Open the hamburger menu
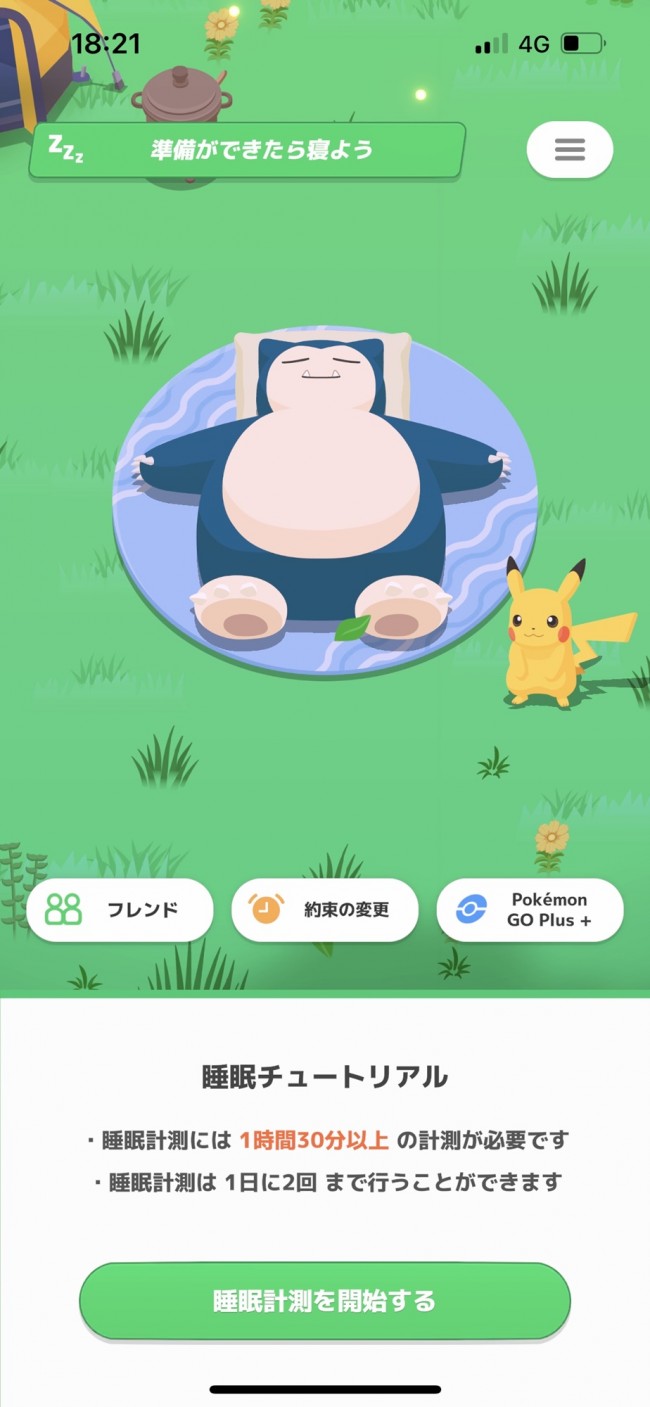The height and width of the screenshot is (1407, 650). [x=569, y=150]
